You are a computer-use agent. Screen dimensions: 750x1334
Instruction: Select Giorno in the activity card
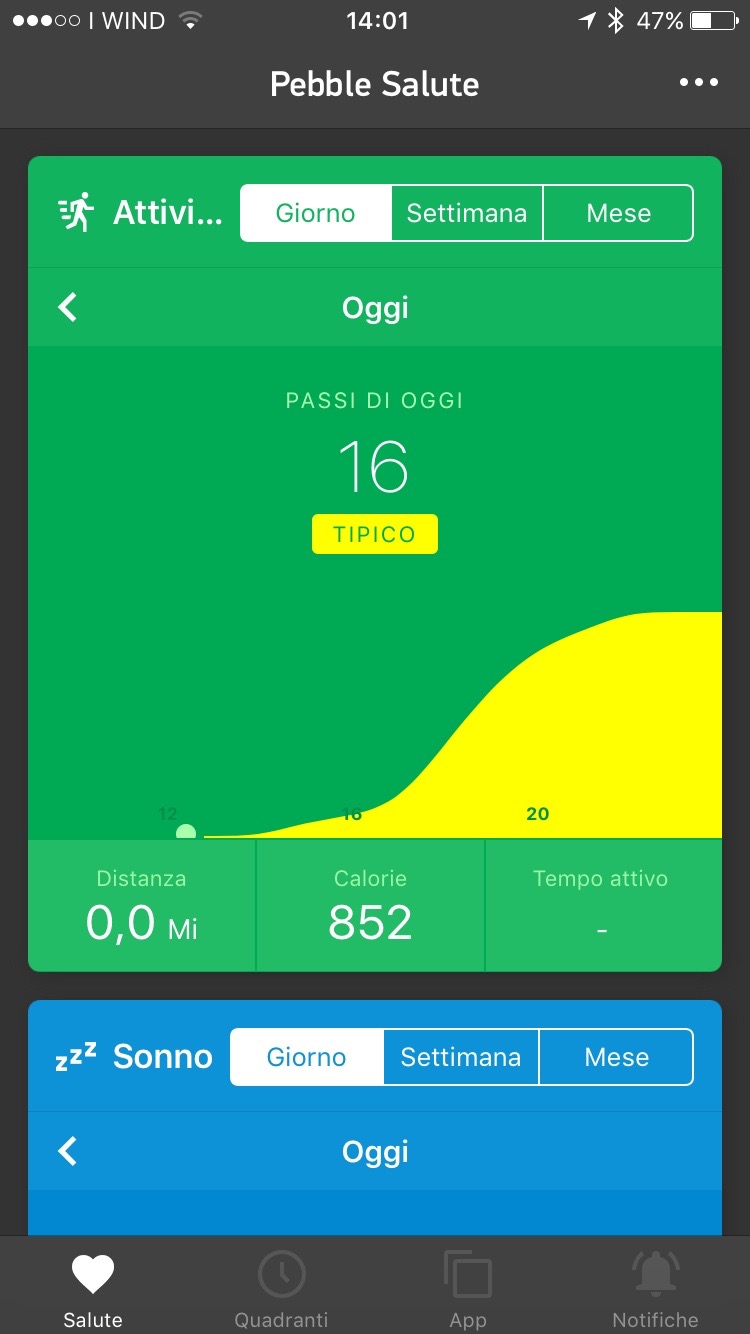pyautogui.click(x=315, y=213)
